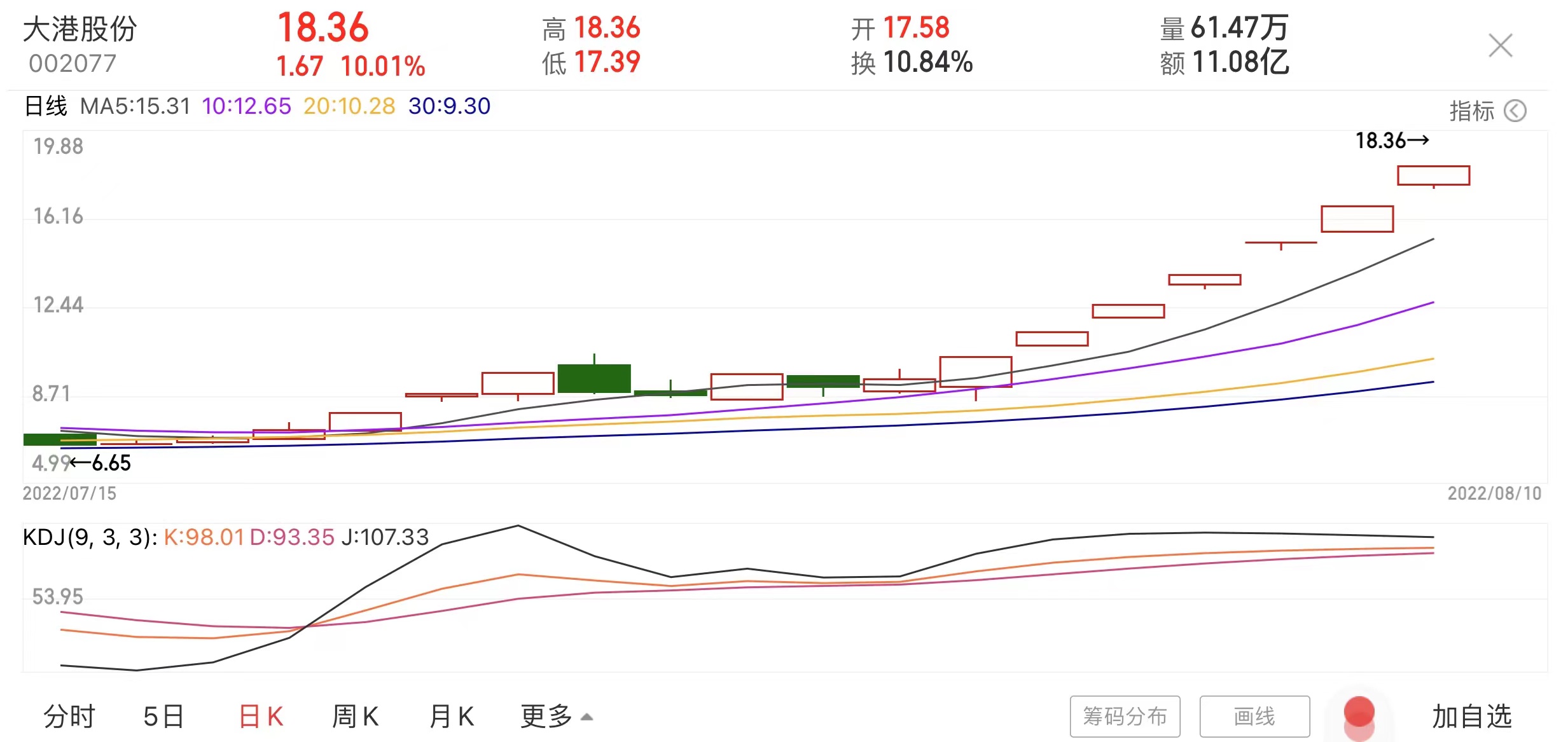Open 筹码分布 chip distribution
This screenshot has height=742, width=1568.
pos(1125,717)
